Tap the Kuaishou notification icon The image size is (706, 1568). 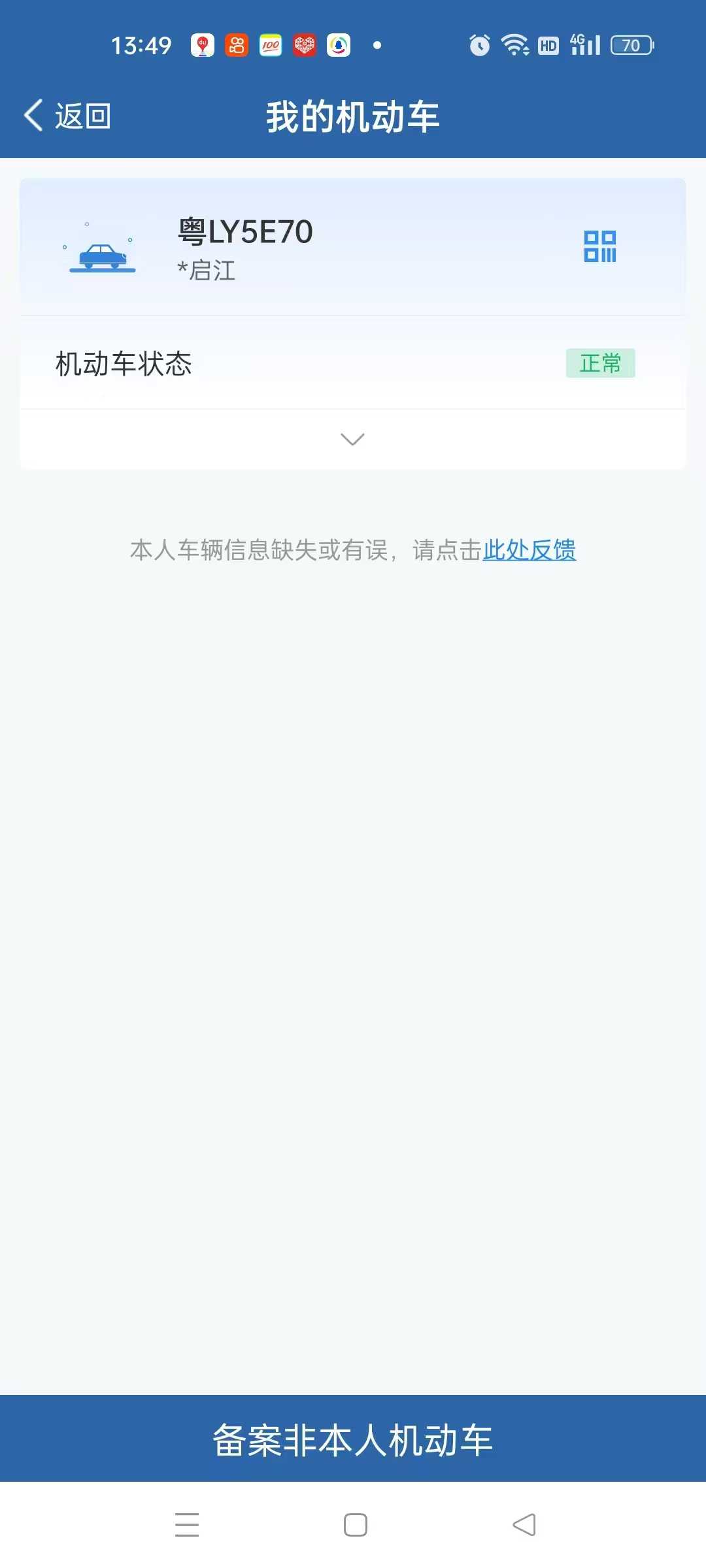tap(236, 44)
